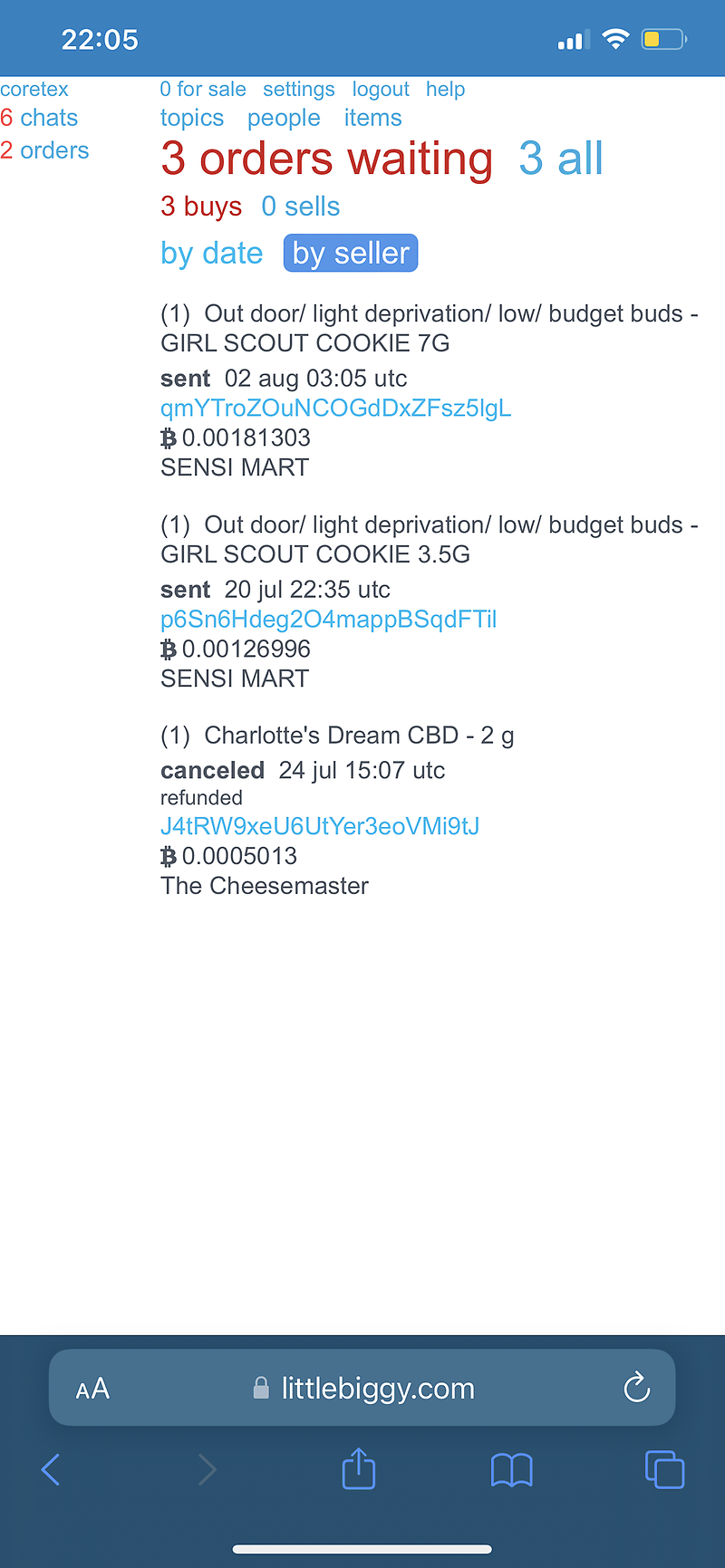This screenshot has height=1568, width=725.
Task: Show 3 all orders
Action: tap(560, 159)
